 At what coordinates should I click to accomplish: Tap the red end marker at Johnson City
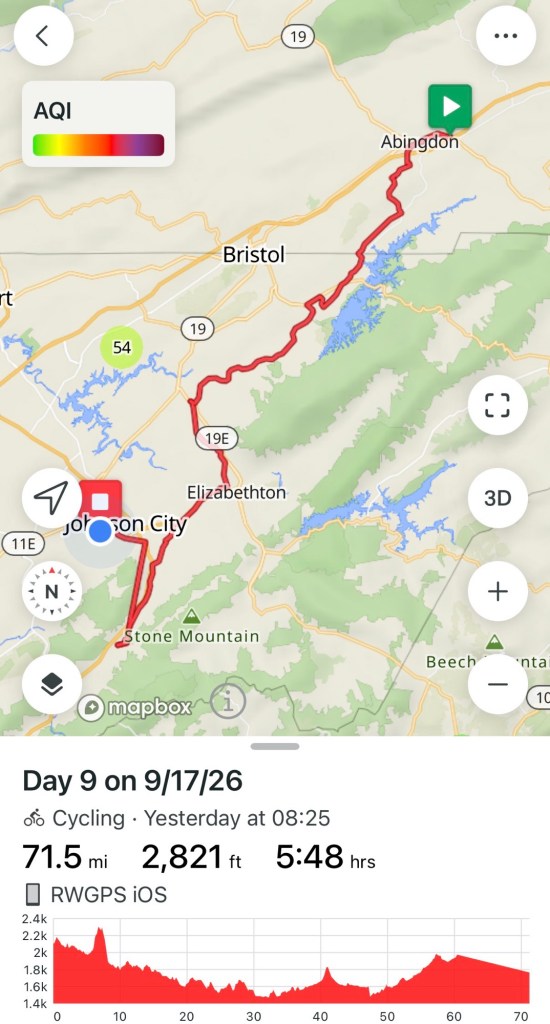101,502
